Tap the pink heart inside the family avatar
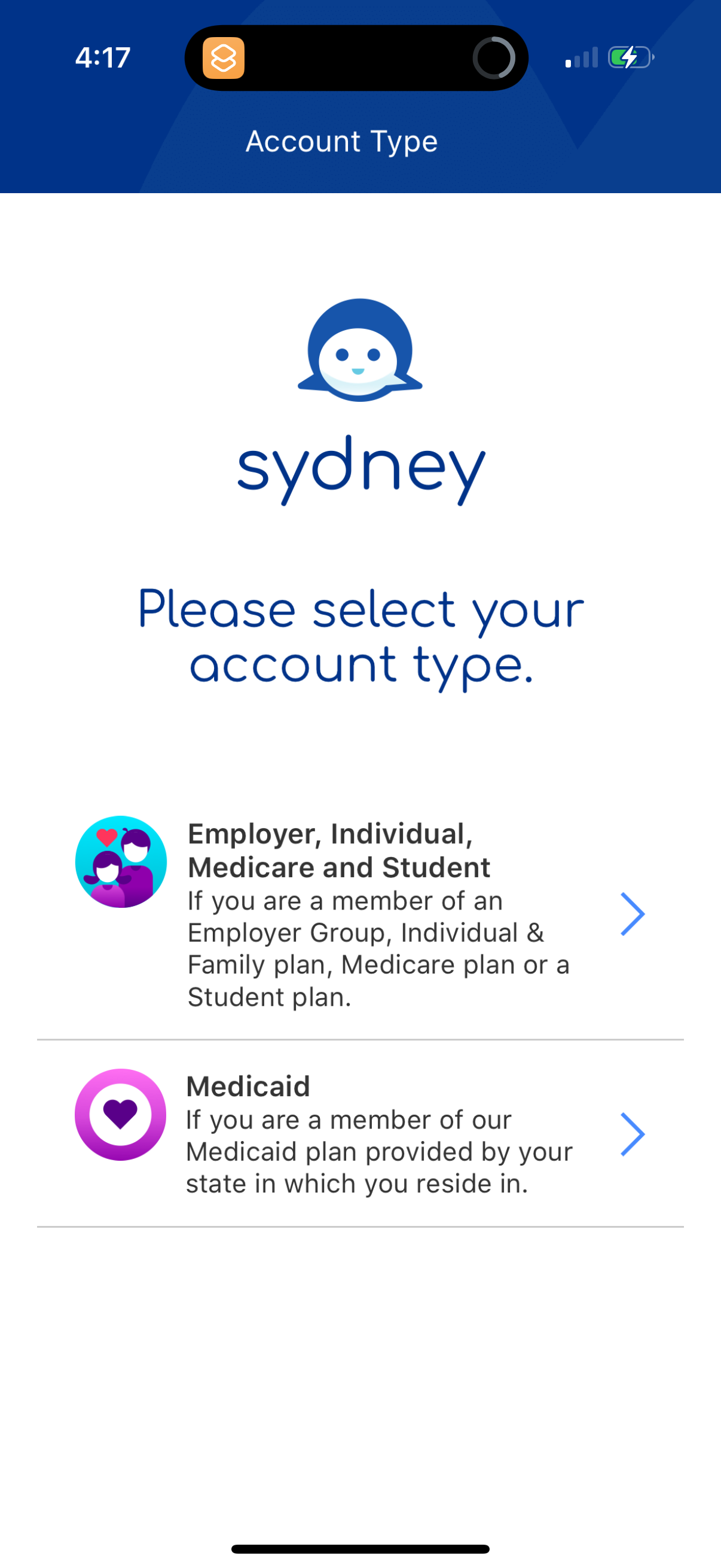The width and height of the screenshot is (721, 1568). [x=108, y=837]
